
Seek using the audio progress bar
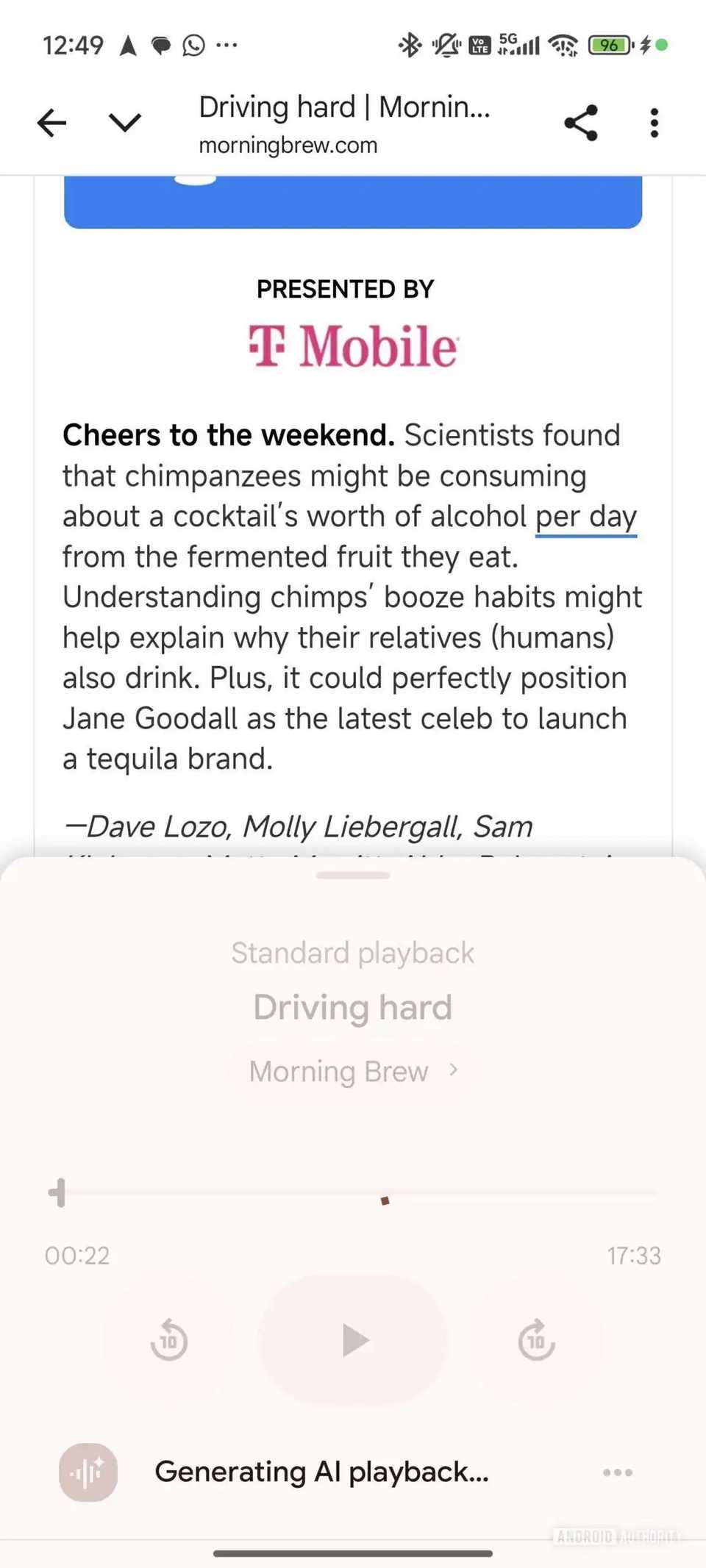[x=352, y=1193]
